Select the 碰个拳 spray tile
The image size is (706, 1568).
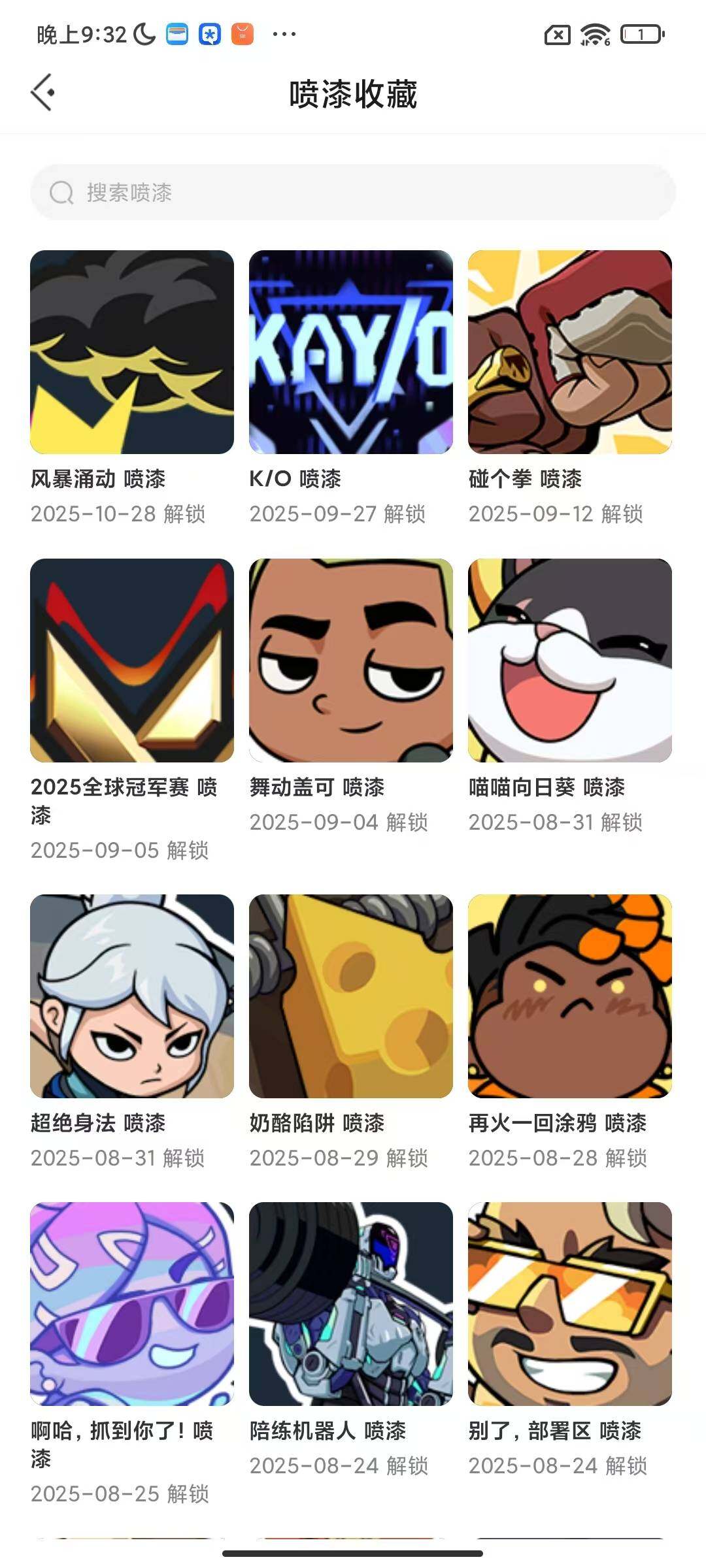pyautogui.click(x=570, y=352)
